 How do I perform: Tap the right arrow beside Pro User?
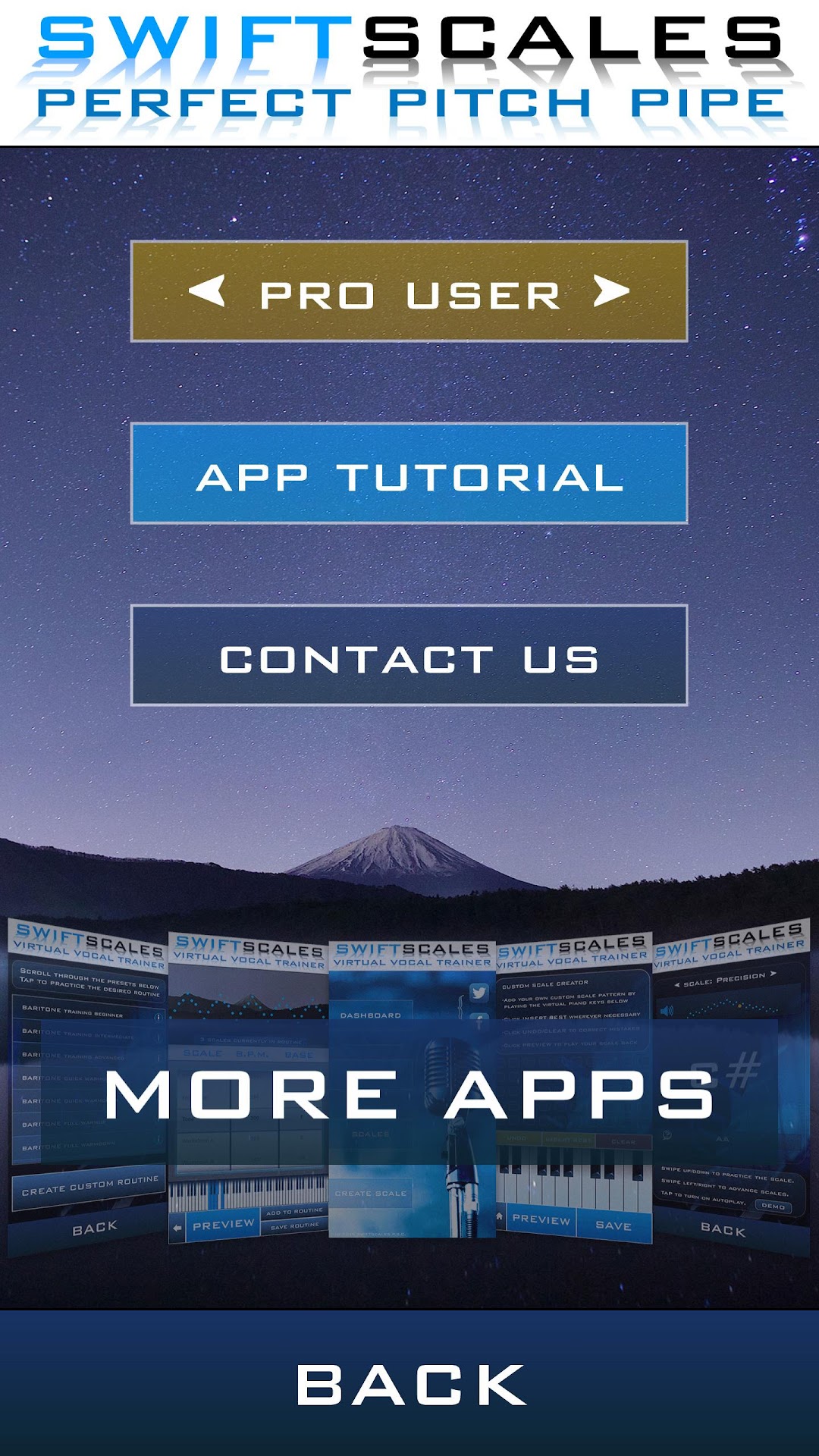pos(611,291)
